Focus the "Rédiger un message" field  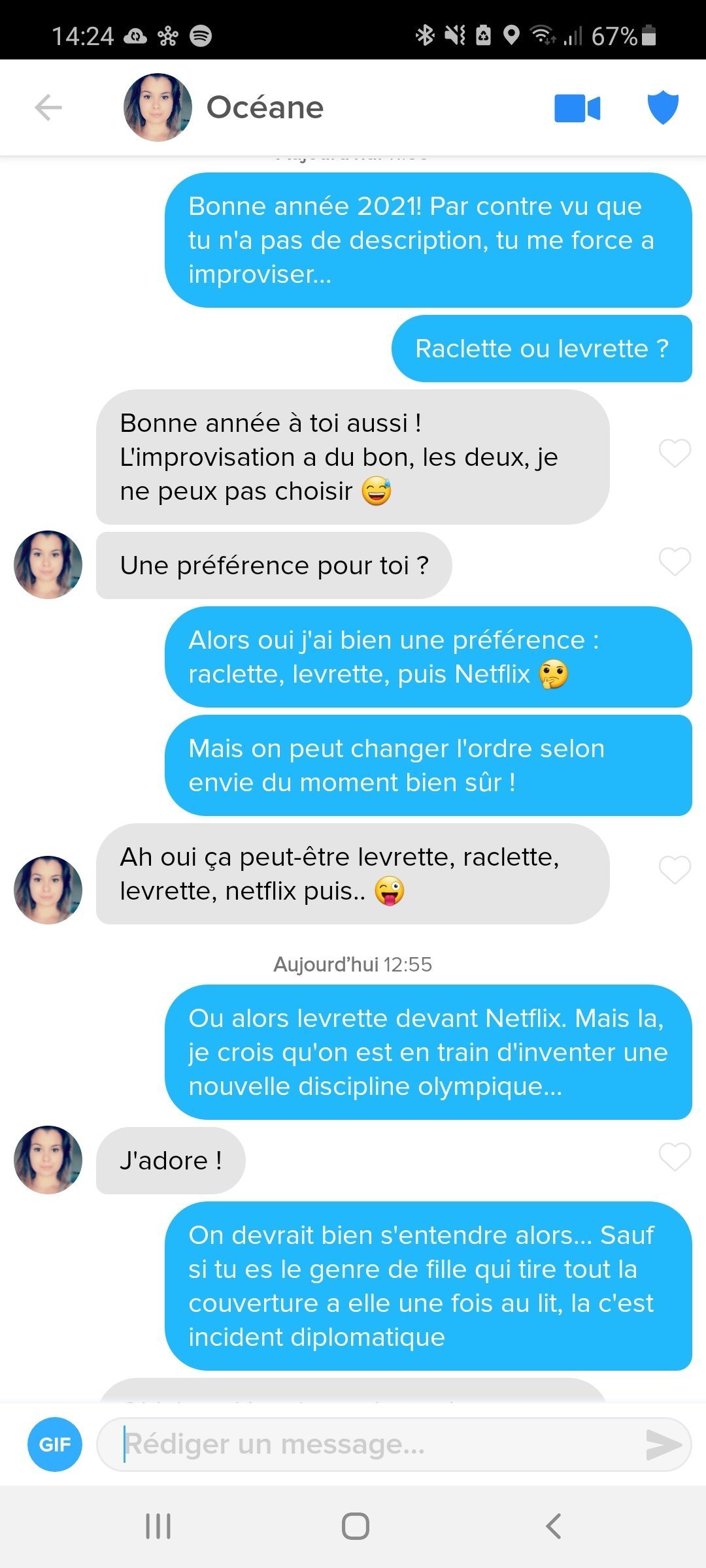click(366, 1444)
